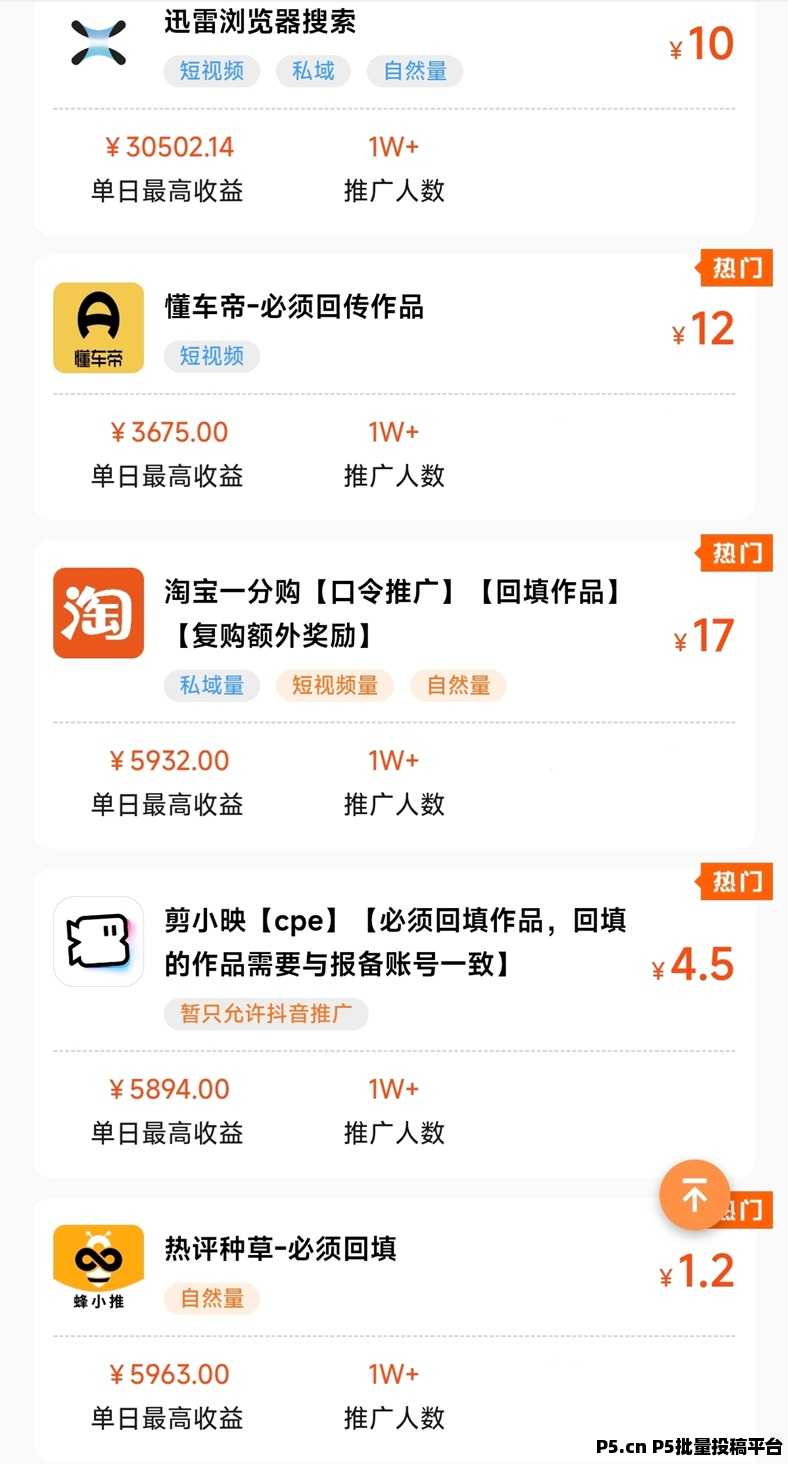The image size is (788, 1464).
Task: Open the 热评种草-必须回填 task
Action: [278, 1250]
